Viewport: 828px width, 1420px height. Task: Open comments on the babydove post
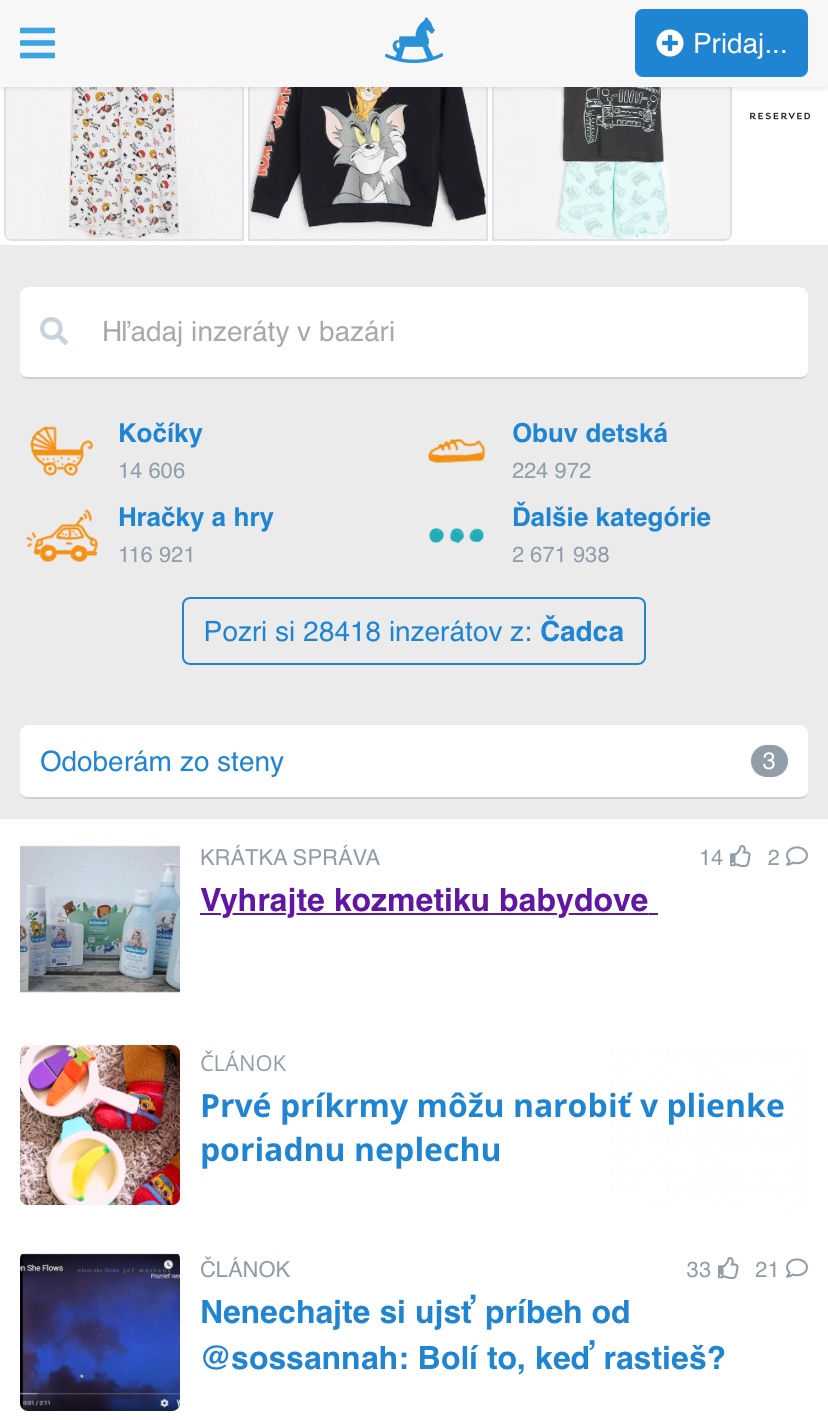pos(797,857)
